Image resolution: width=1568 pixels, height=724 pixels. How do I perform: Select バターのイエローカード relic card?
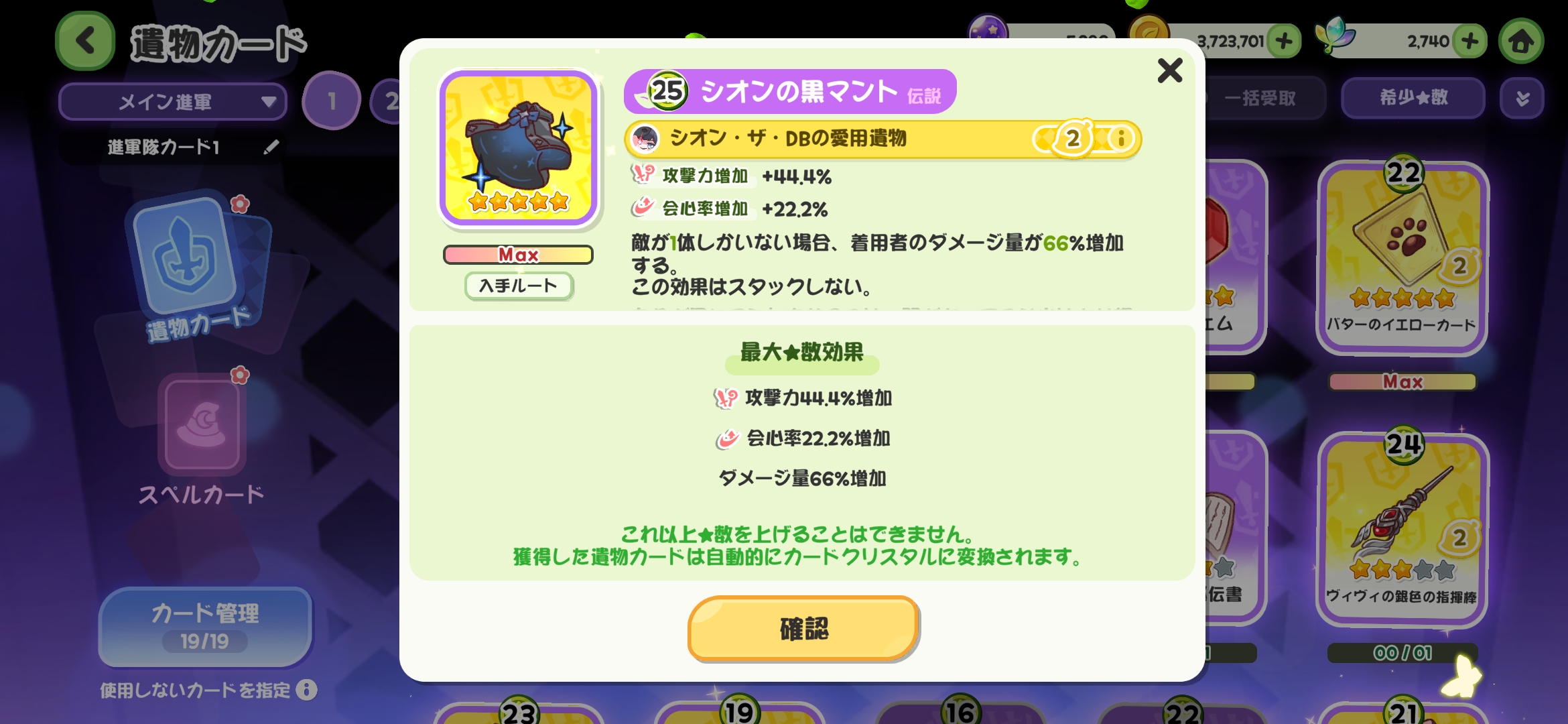tap(1402, 258)
